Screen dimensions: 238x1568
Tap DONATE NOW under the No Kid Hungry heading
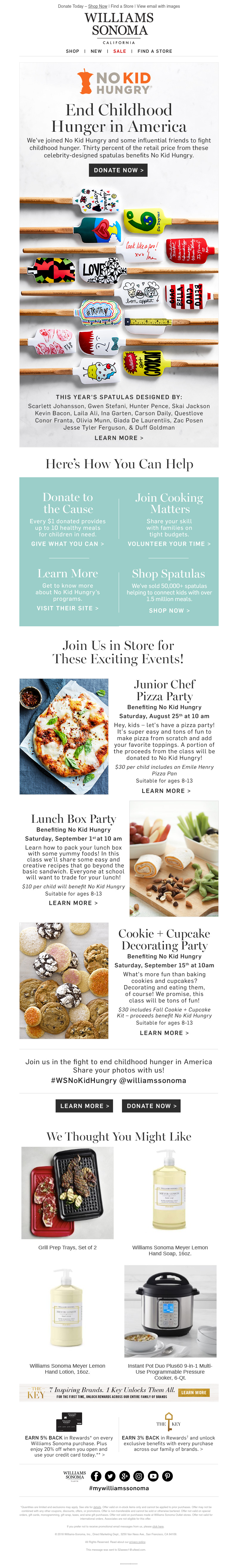tap(118, 171)
